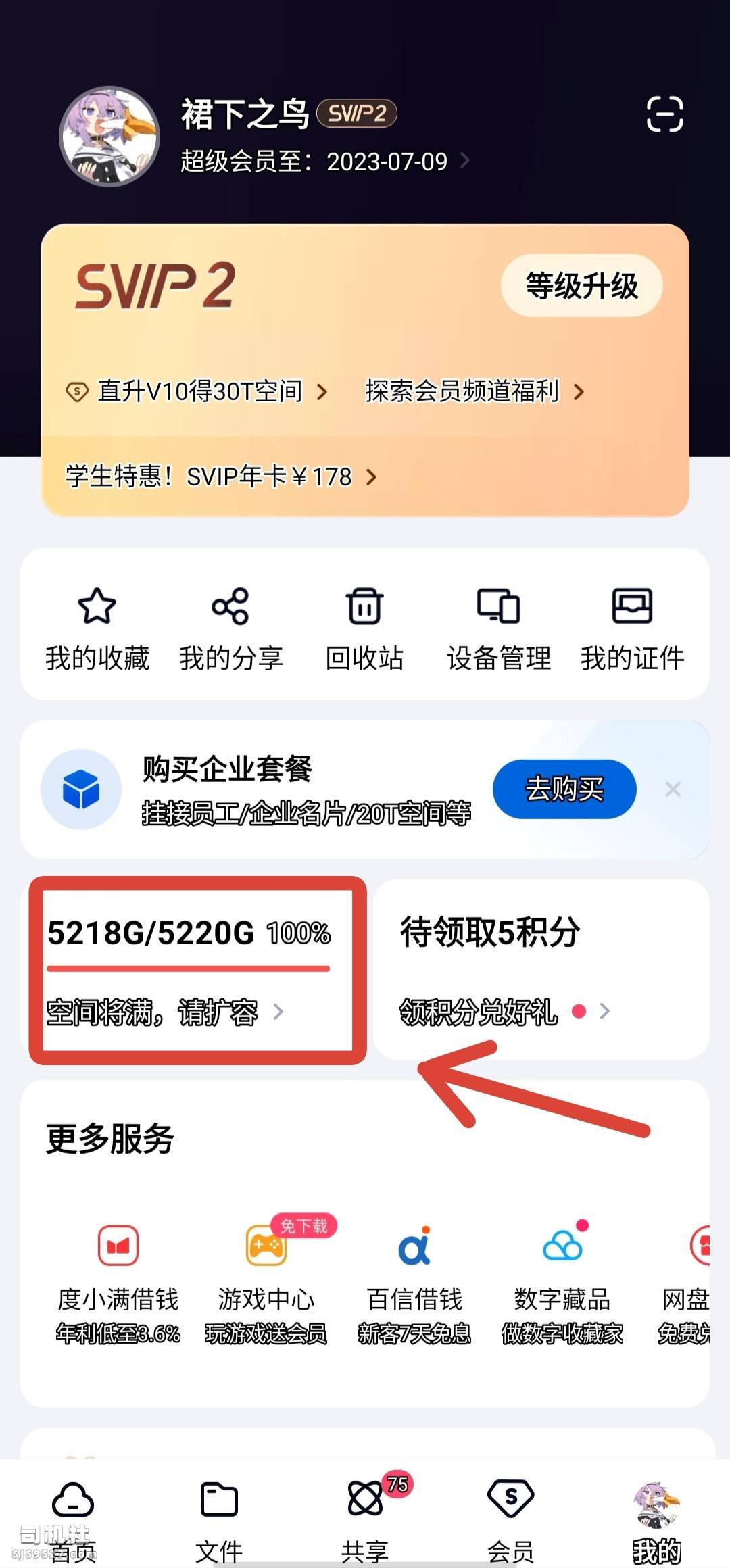Viewport: 730px width, 1568px height.
Task: Open the 待领取5积分 points card
Action: coord(541,969)
